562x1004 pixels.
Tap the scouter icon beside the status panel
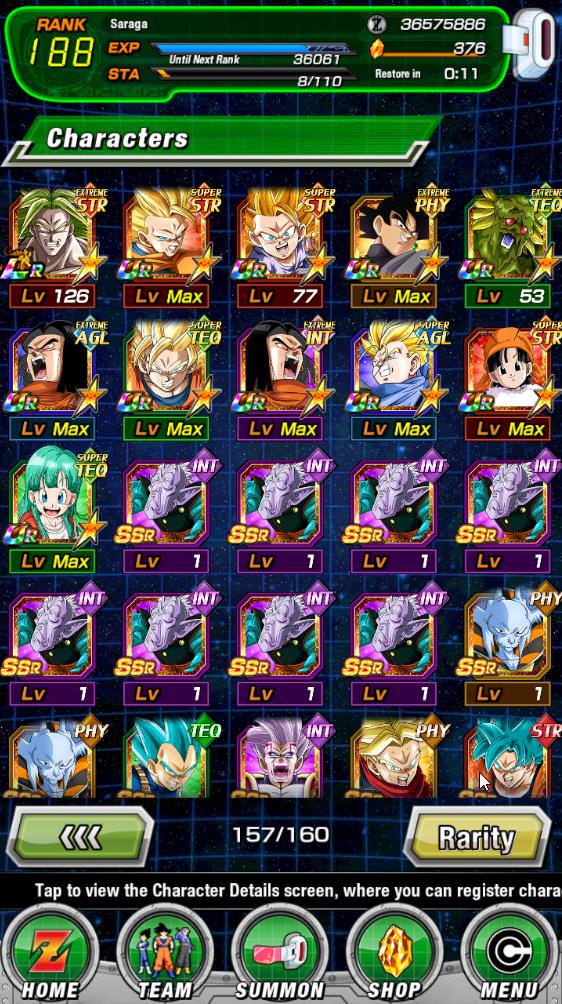pos(531,45)
